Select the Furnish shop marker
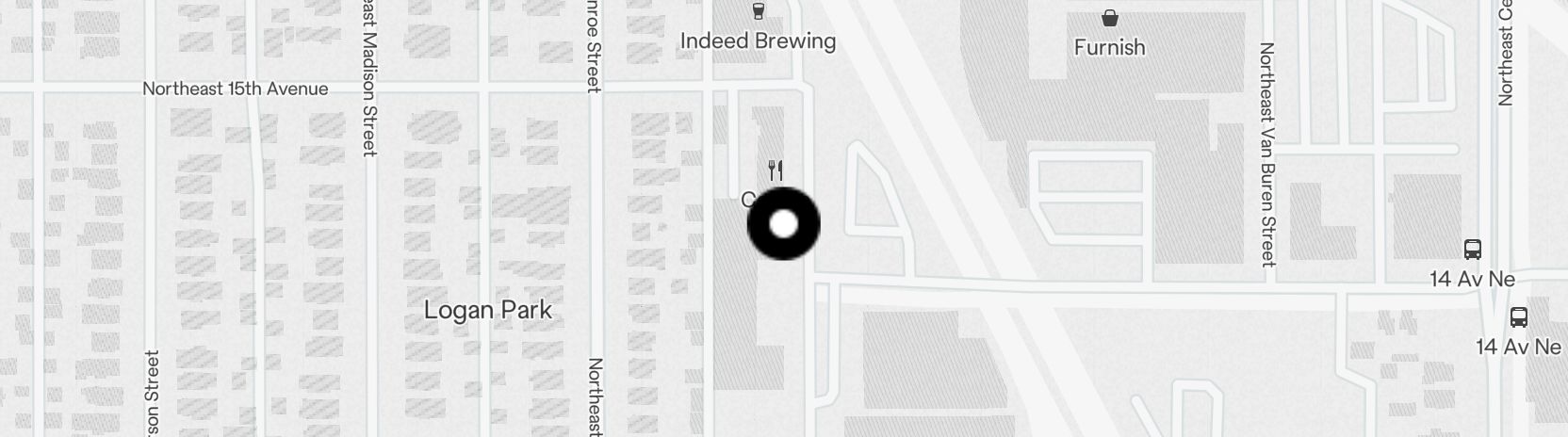The width and height of the screenshot is (1568, 437). [x=1110, y=19]
